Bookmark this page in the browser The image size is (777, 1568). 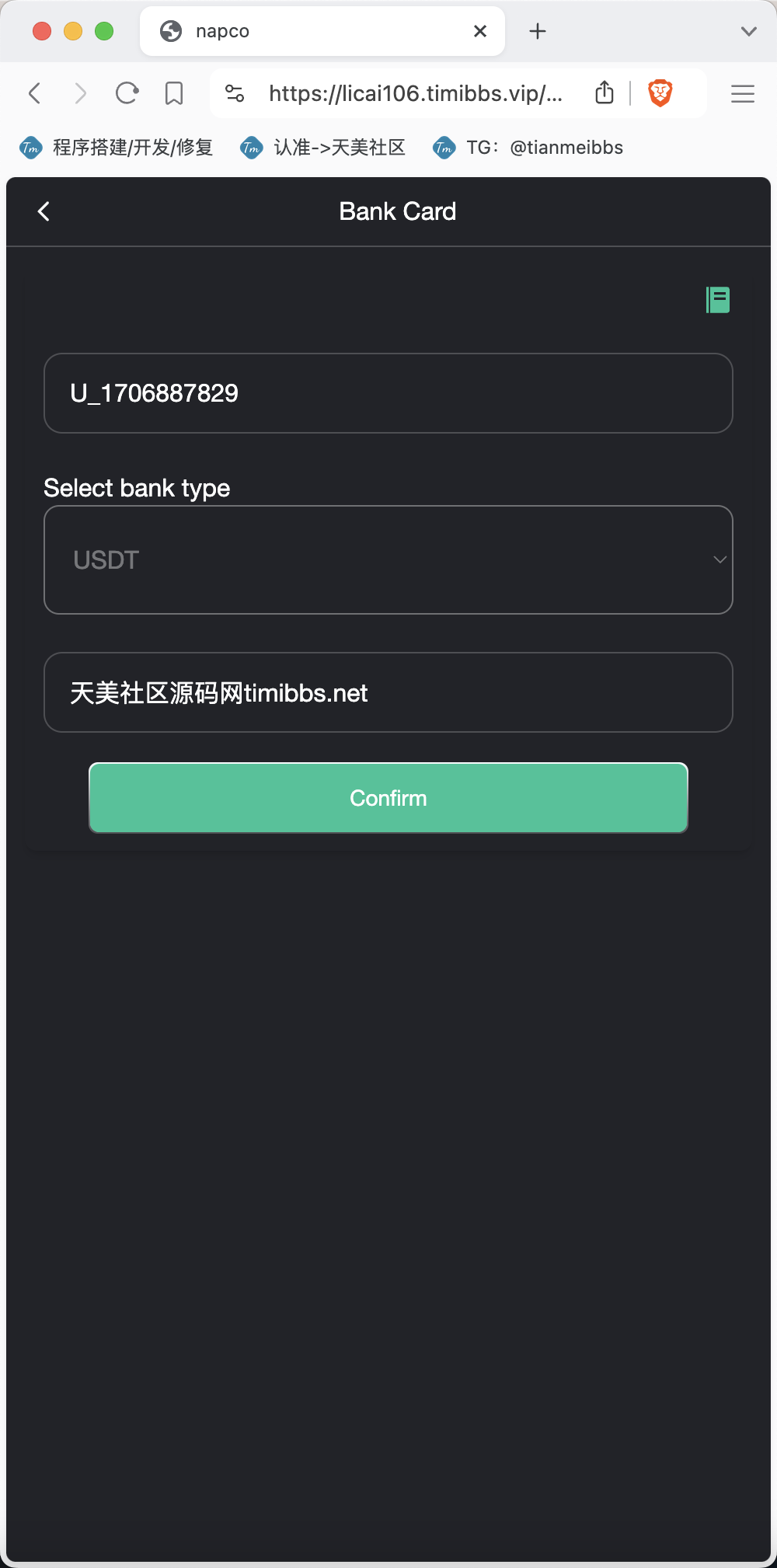(x=174, y=93)
